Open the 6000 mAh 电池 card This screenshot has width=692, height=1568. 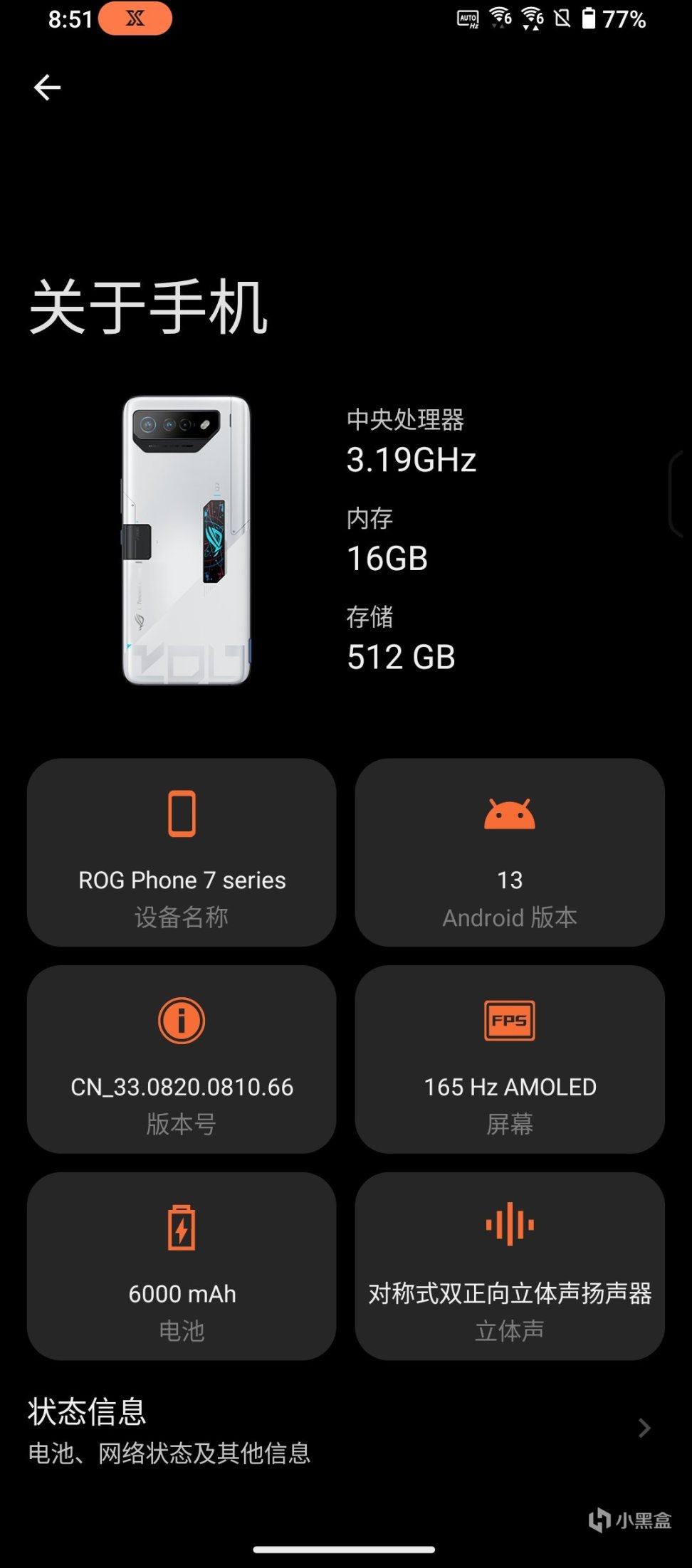click(182, 1266)
